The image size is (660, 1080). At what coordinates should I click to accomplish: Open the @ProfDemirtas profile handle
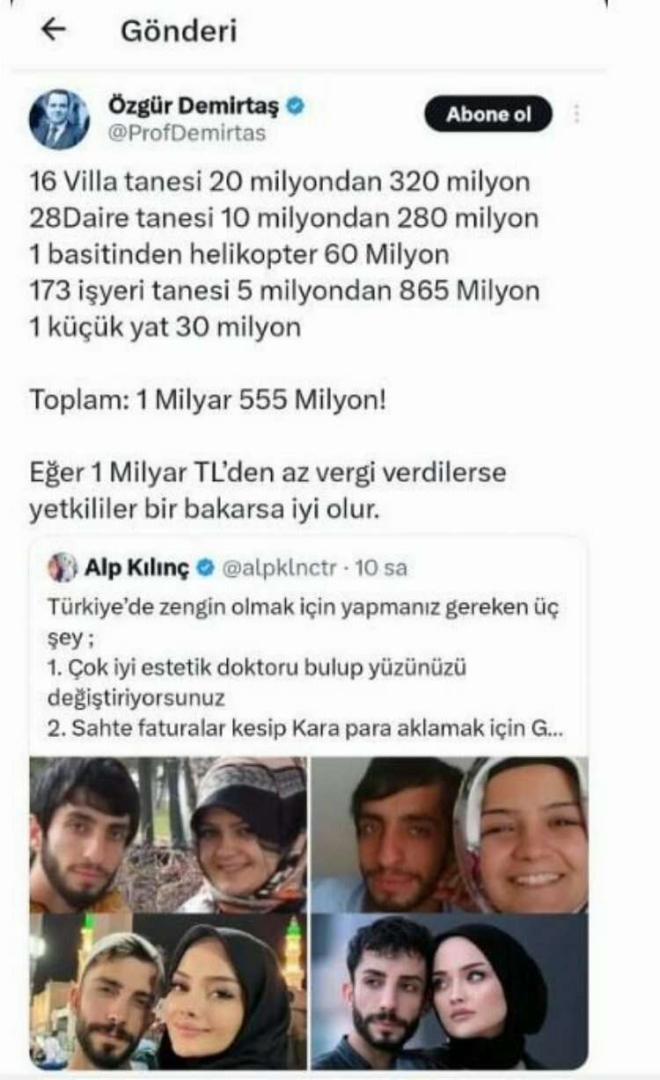tap(186, 134)
